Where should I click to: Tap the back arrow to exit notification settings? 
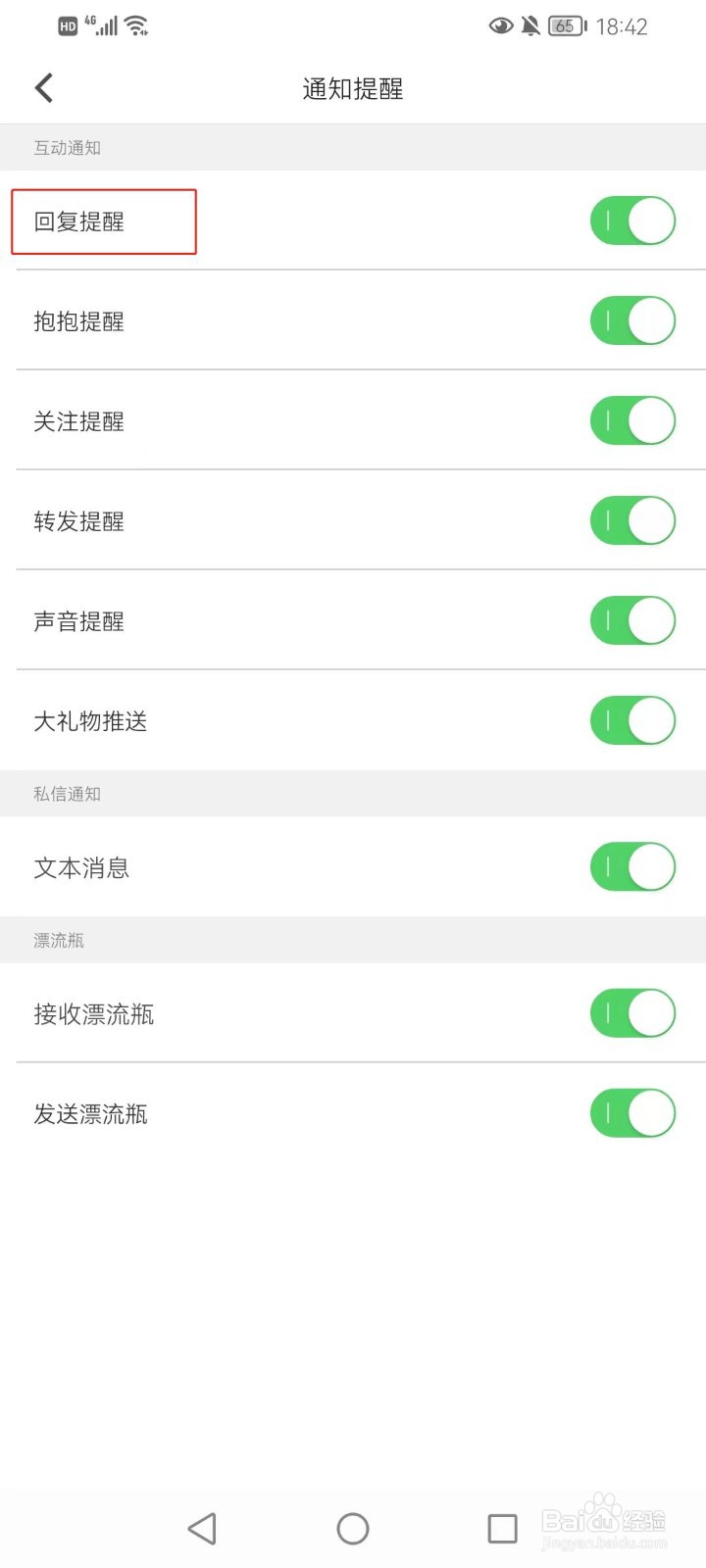(x=43, y=87)
